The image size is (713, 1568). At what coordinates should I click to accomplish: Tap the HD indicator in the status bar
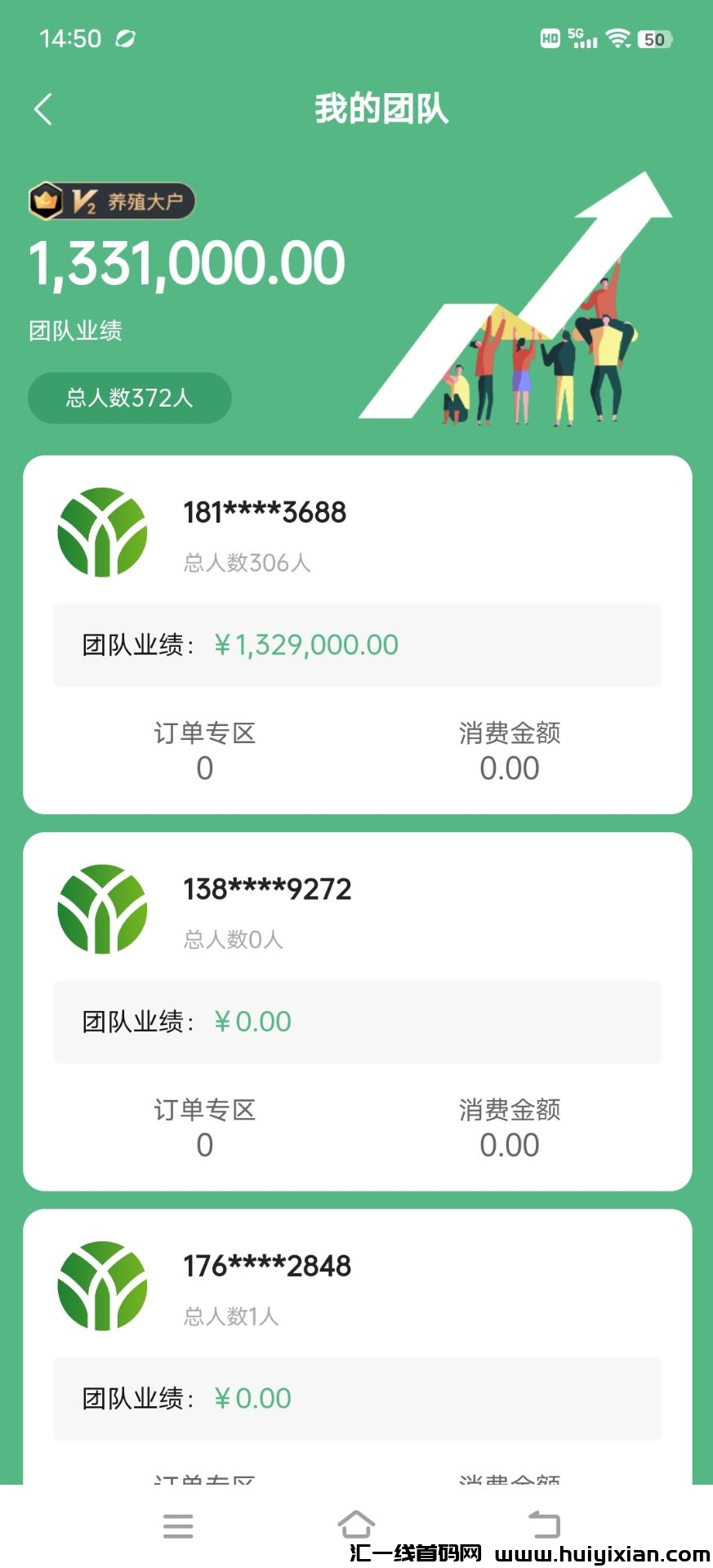pyautogui.click(x=549, y=38)
